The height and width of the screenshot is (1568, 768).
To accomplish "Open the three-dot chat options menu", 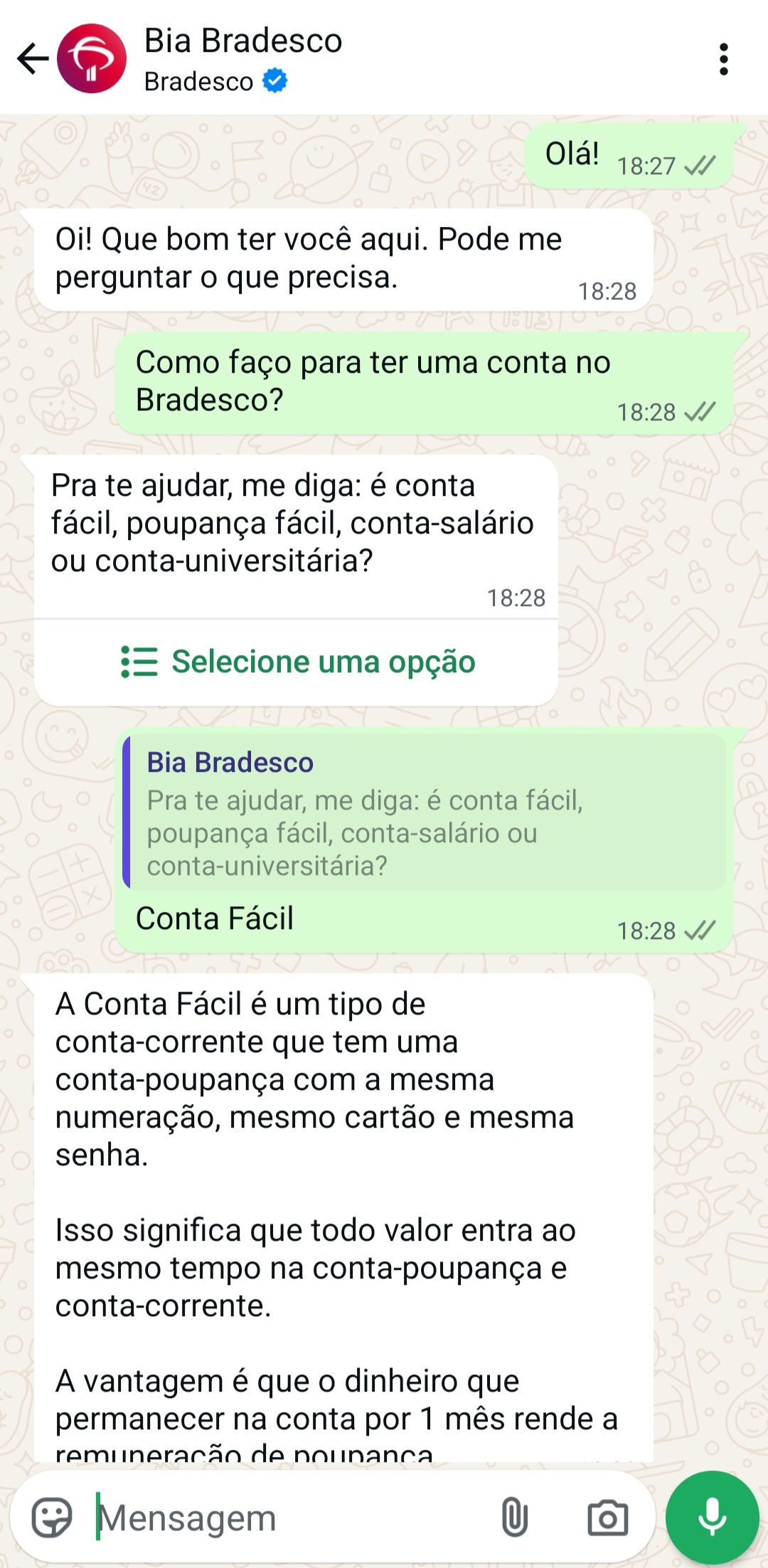I will point(723,60).
